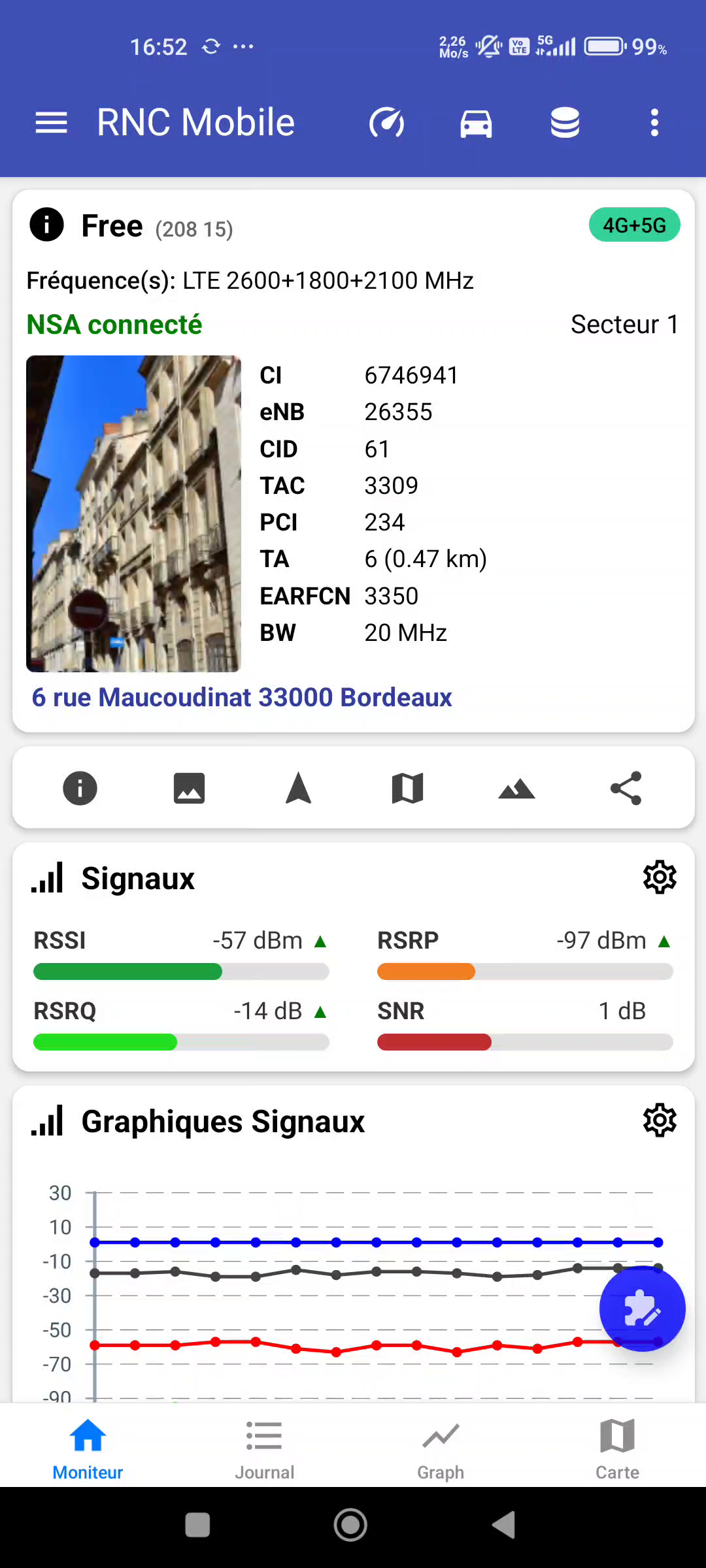Open the elevation profile mountain icon
This screenshot has width=706, height=1568.
pyautogui.click(x=516, y=788)
